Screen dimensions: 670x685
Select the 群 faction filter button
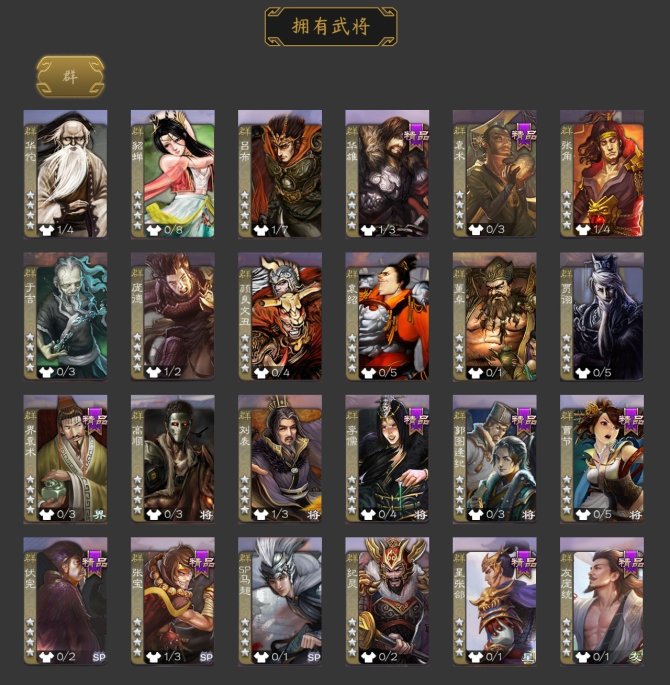coord(70,77)
